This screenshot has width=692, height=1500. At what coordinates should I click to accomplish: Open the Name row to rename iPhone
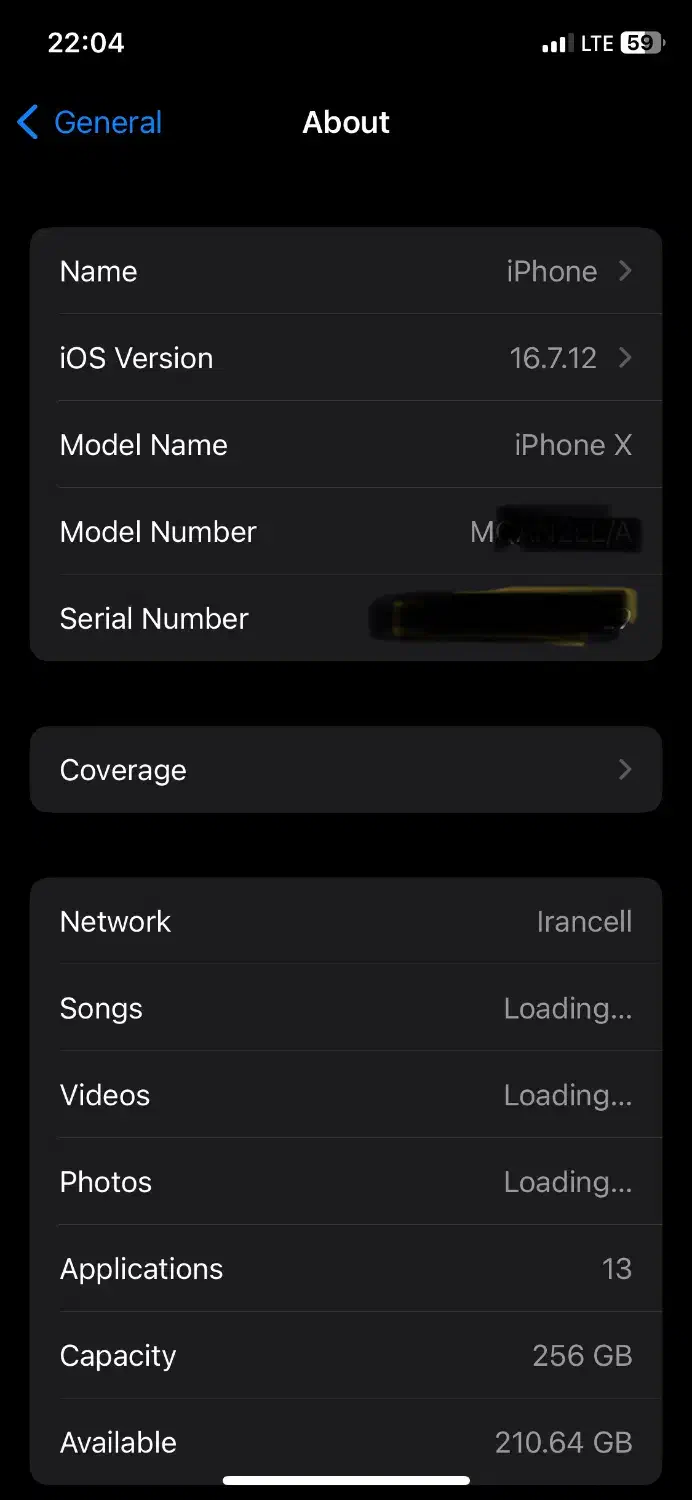click(345, 272)
